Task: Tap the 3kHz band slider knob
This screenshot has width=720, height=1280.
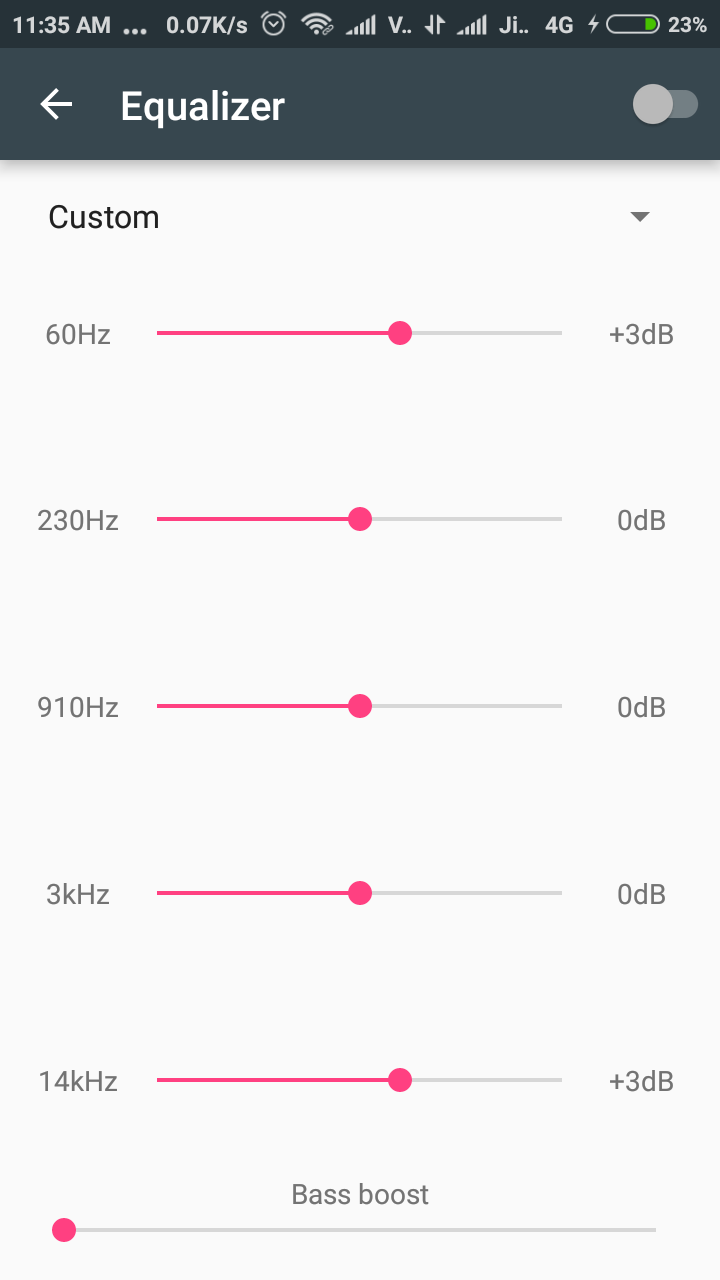Action: pyautogui.click(x=359, y=893)
